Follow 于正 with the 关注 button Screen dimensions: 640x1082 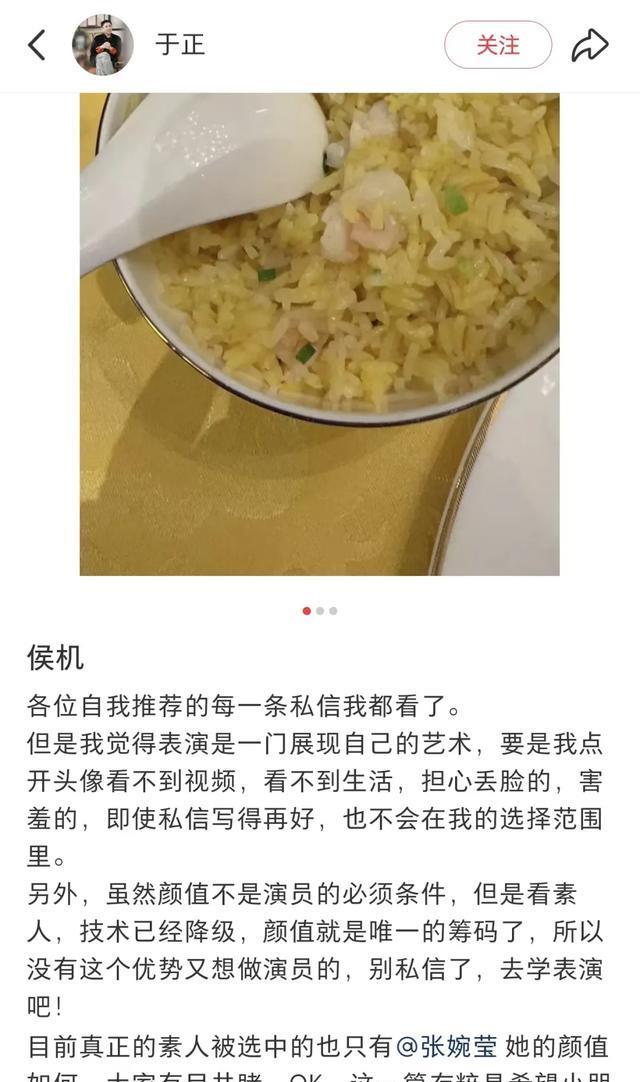pos(498,45)
